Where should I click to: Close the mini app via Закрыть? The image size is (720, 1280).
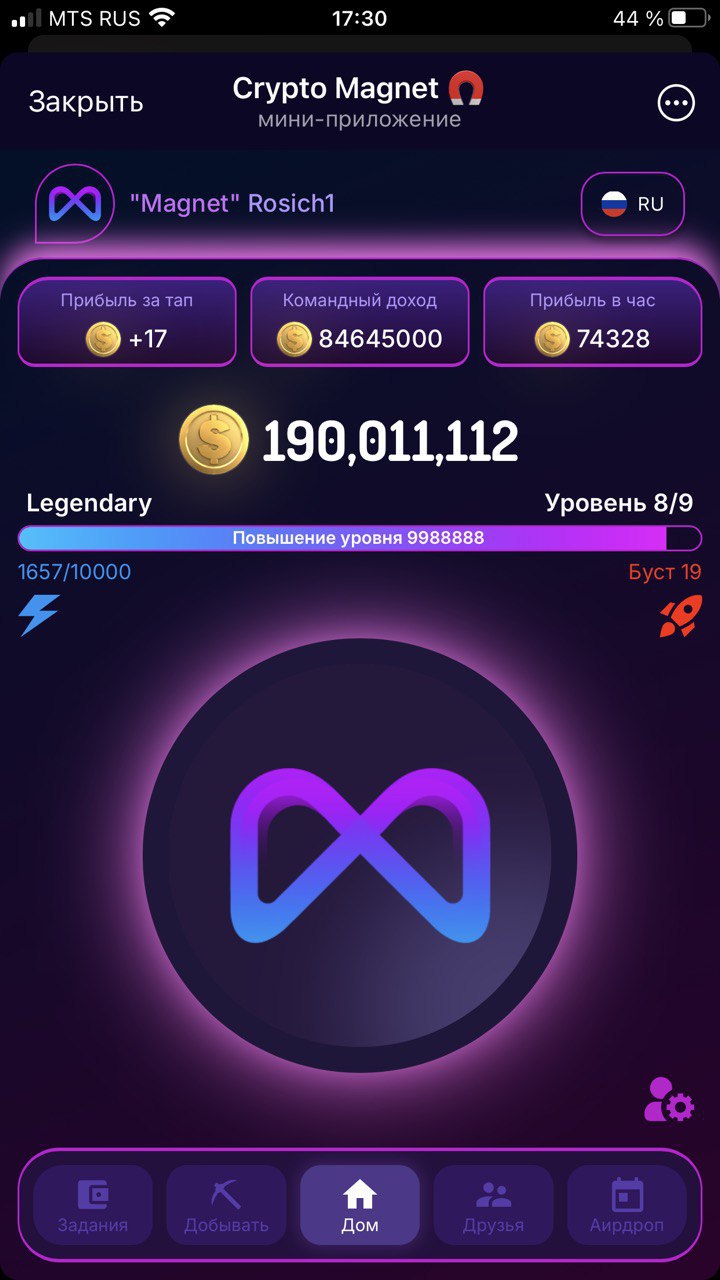tap(86, 102)
